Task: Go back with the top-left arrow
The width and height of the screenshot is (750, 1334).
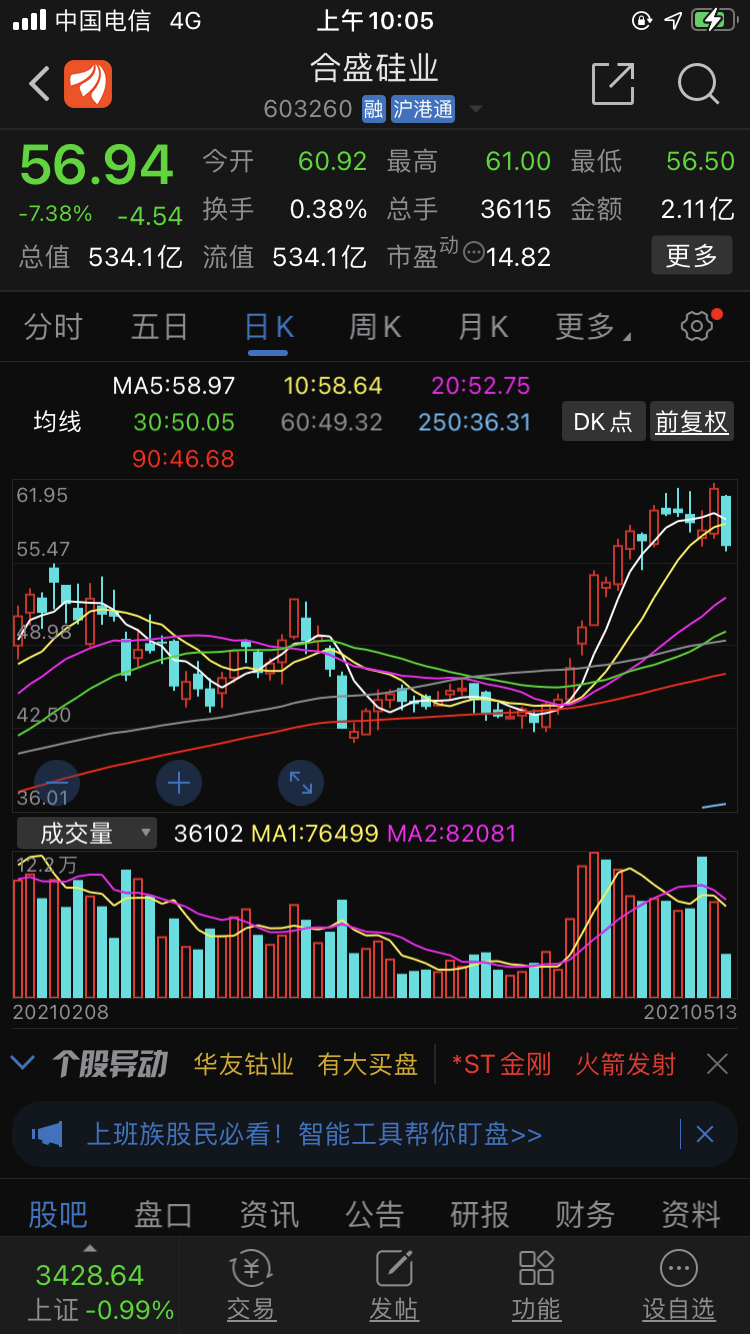Action: pyautogui.click(x=40, y=84)
